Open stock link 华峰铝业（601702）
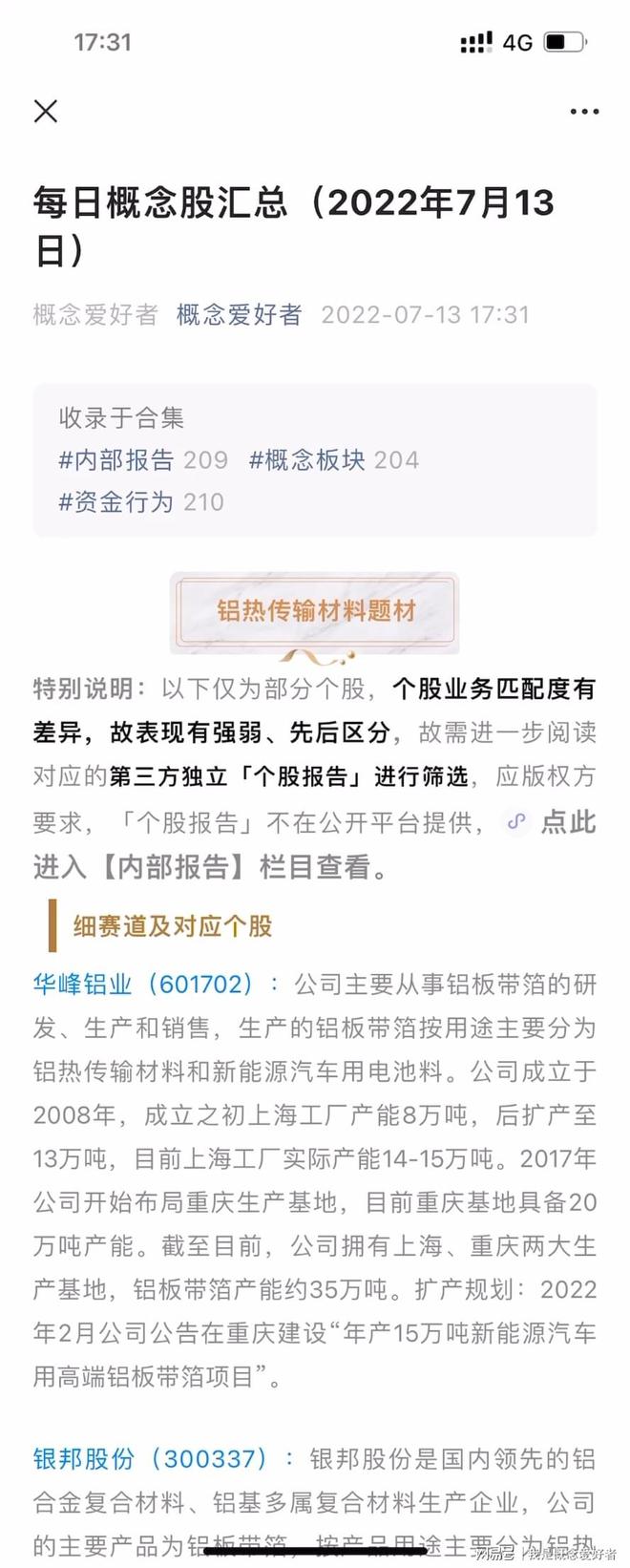Image resolution: width=630 pixels, height=1568 pixels. 143,984
